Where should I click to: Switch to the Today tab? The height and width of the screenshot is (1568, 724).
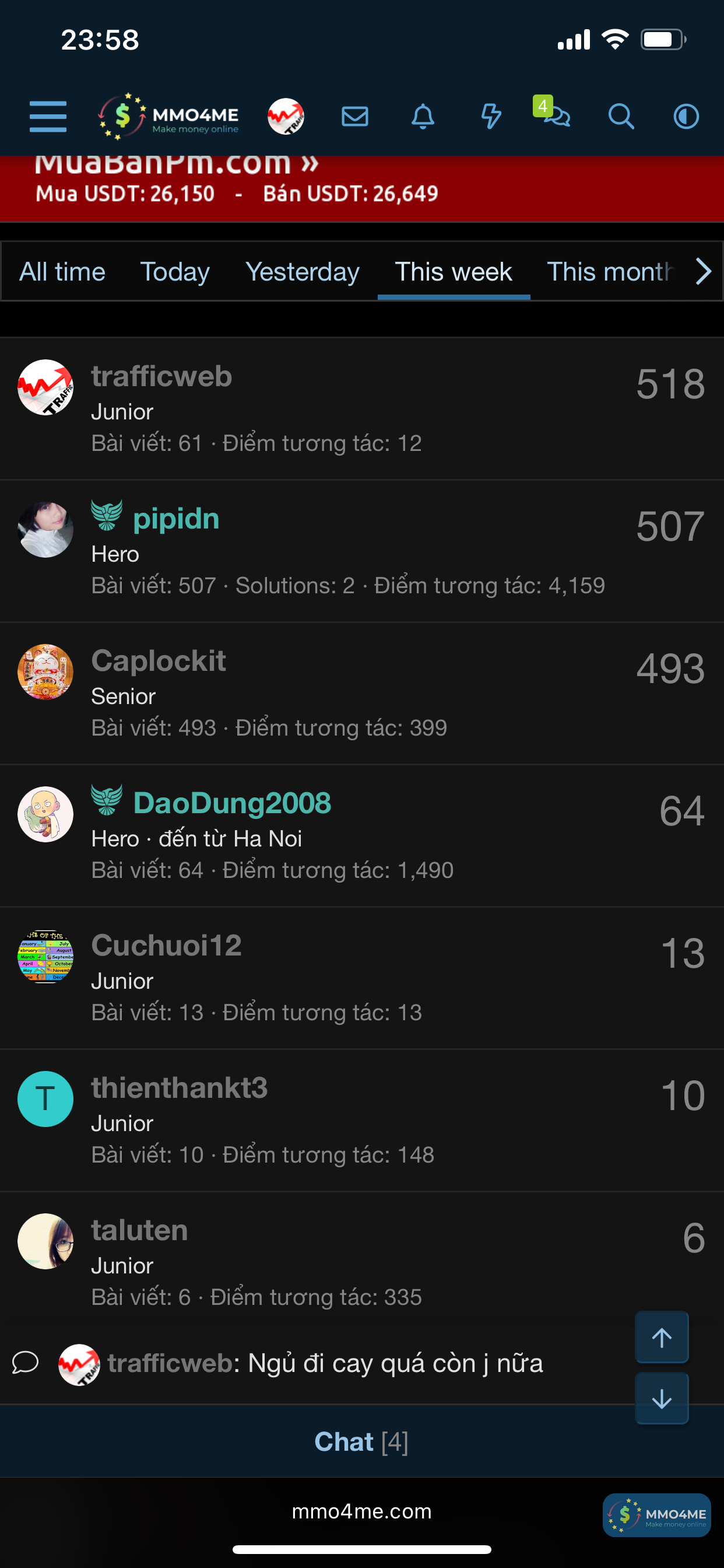coord(175,271)
